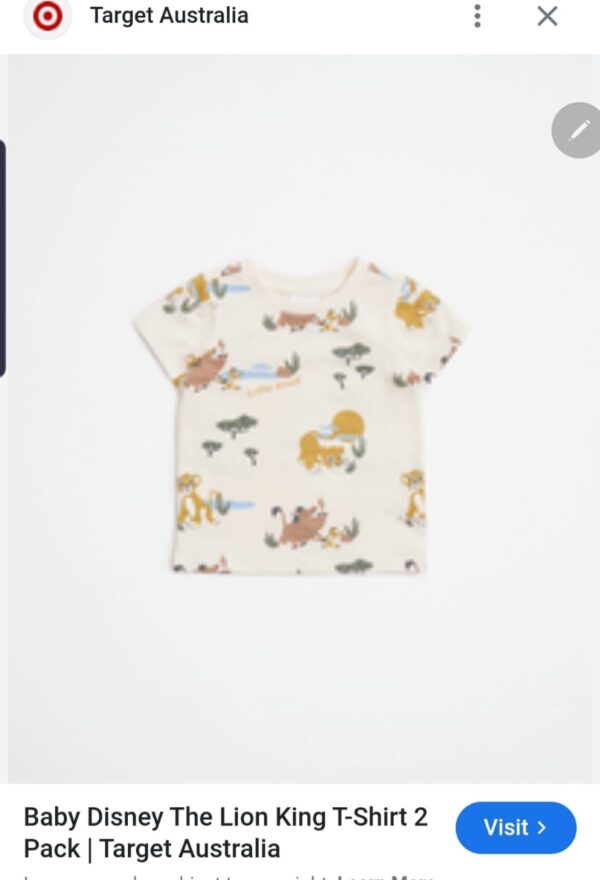Screen dimensions: 600x880
Task: Tap the pencil edit icon
Action: coord(579,130)
